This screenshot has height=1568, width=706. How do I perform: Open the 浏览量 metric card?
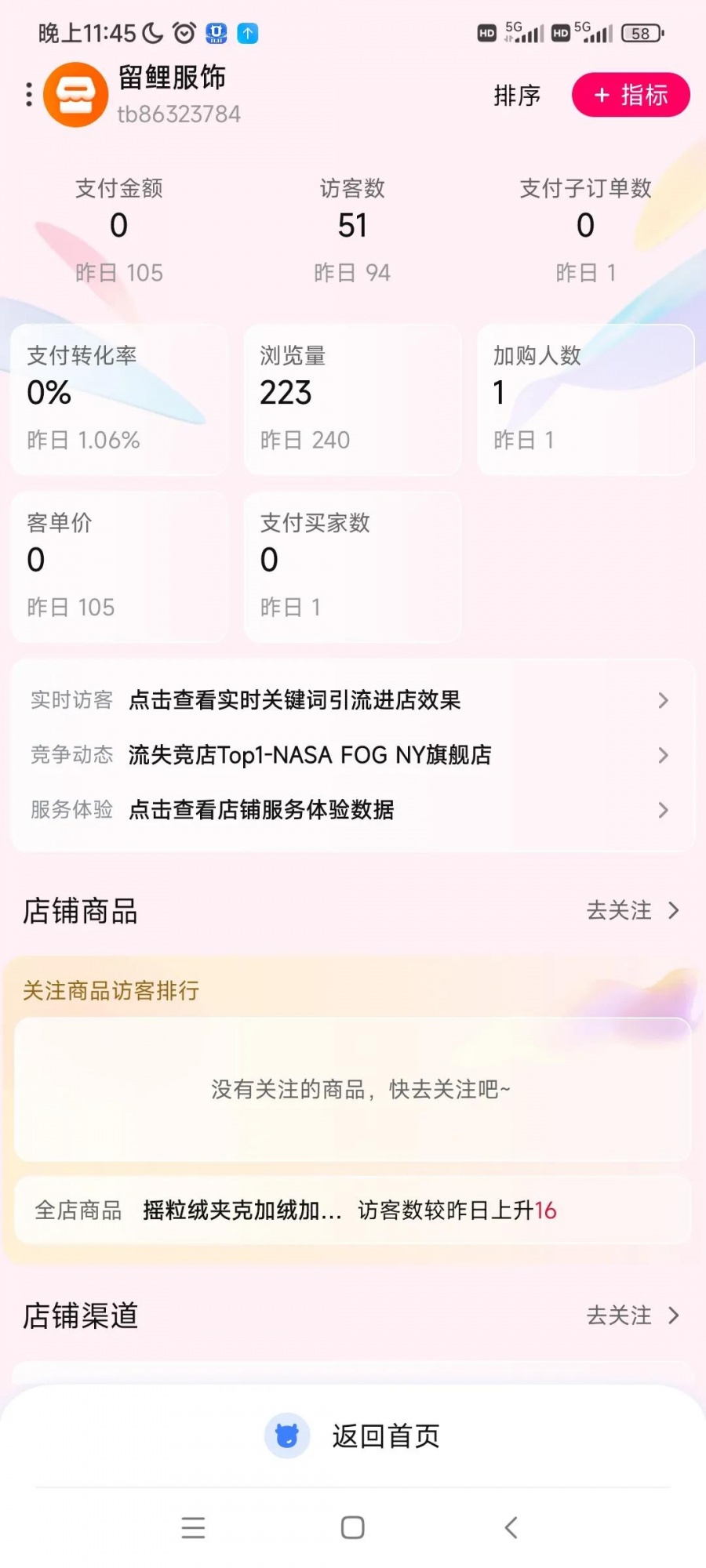click(352, 399)
